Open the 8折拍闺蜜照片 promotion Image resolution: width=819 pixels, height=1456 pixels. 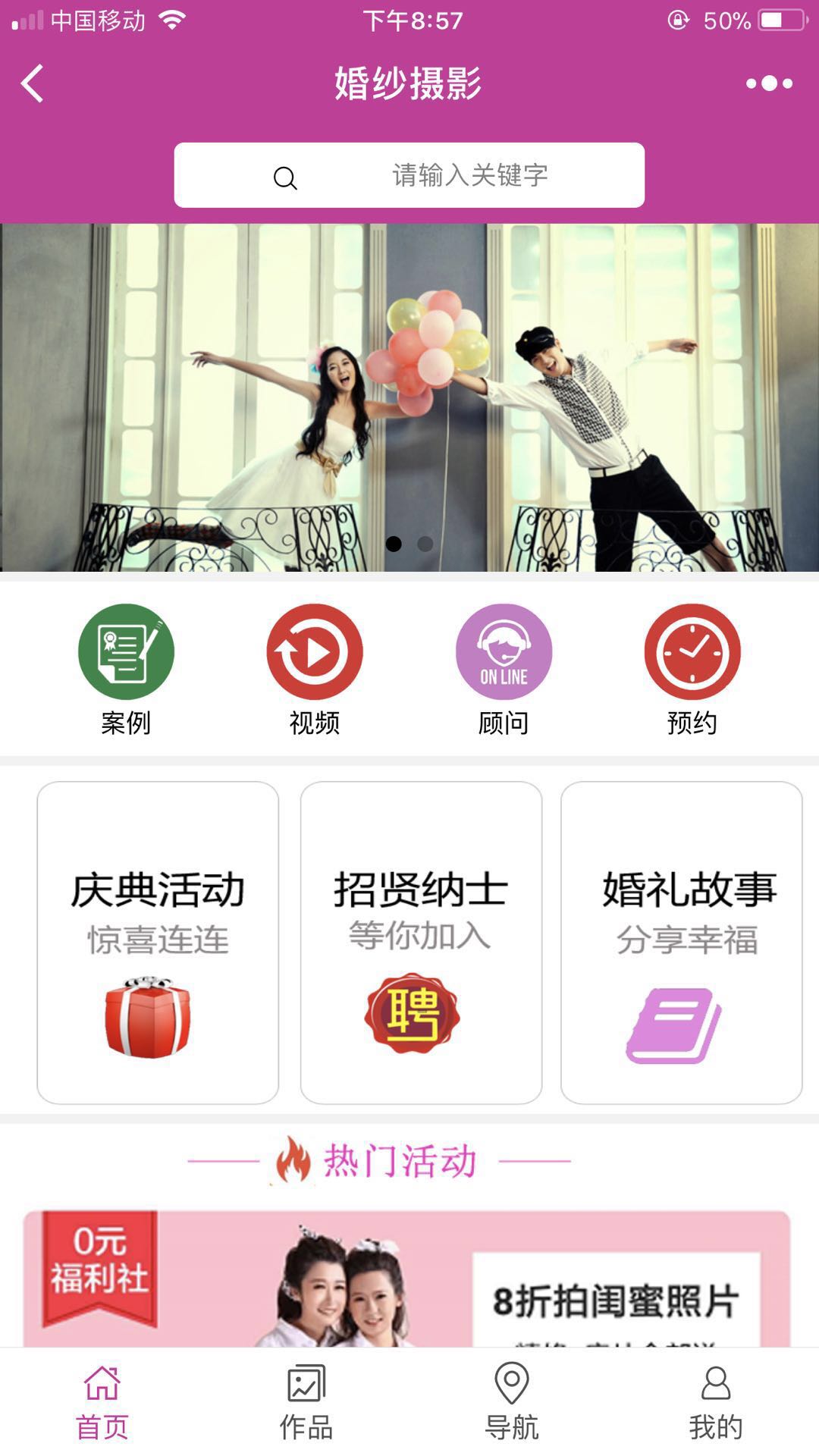coord(406,1279)
